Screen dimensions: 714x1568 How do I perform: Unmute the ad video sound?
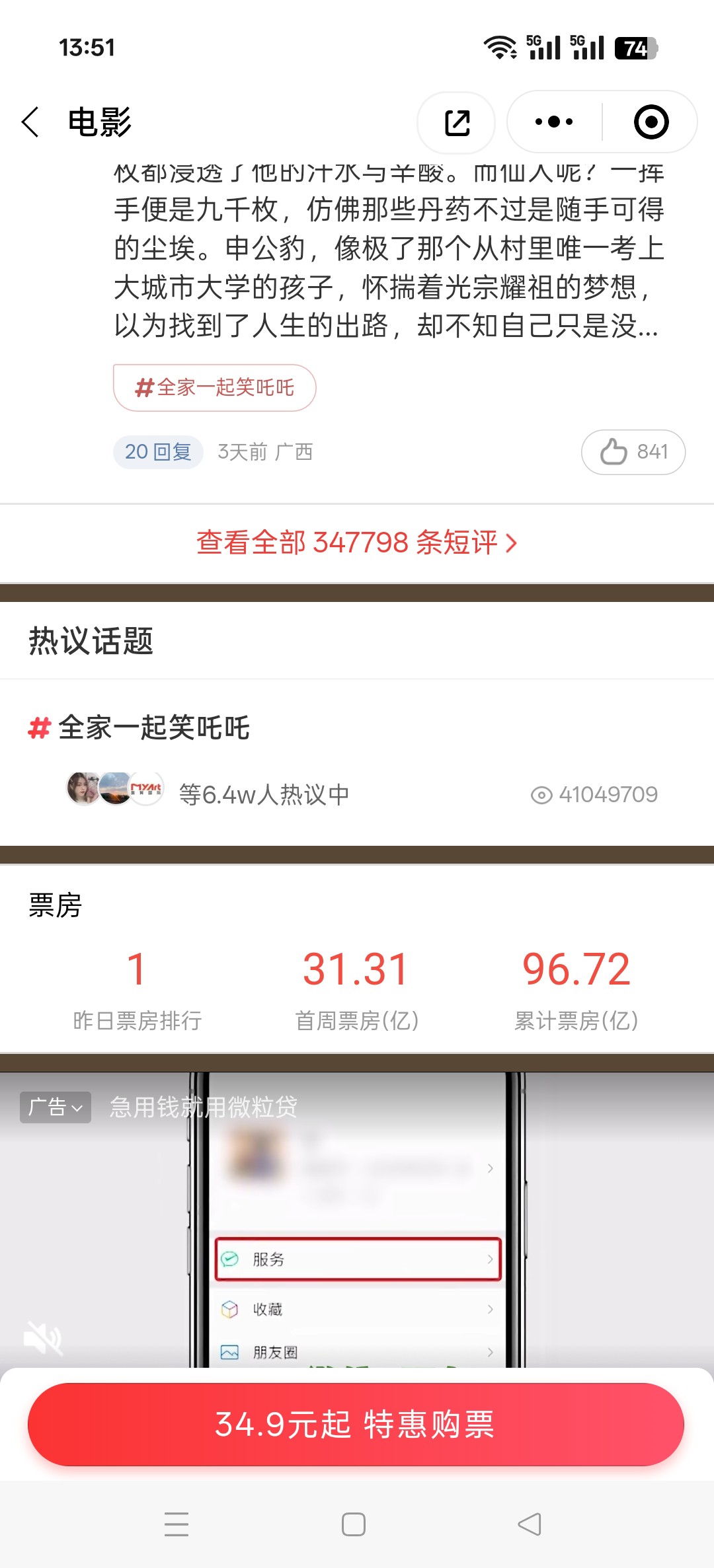click(x=42, y=1339)
